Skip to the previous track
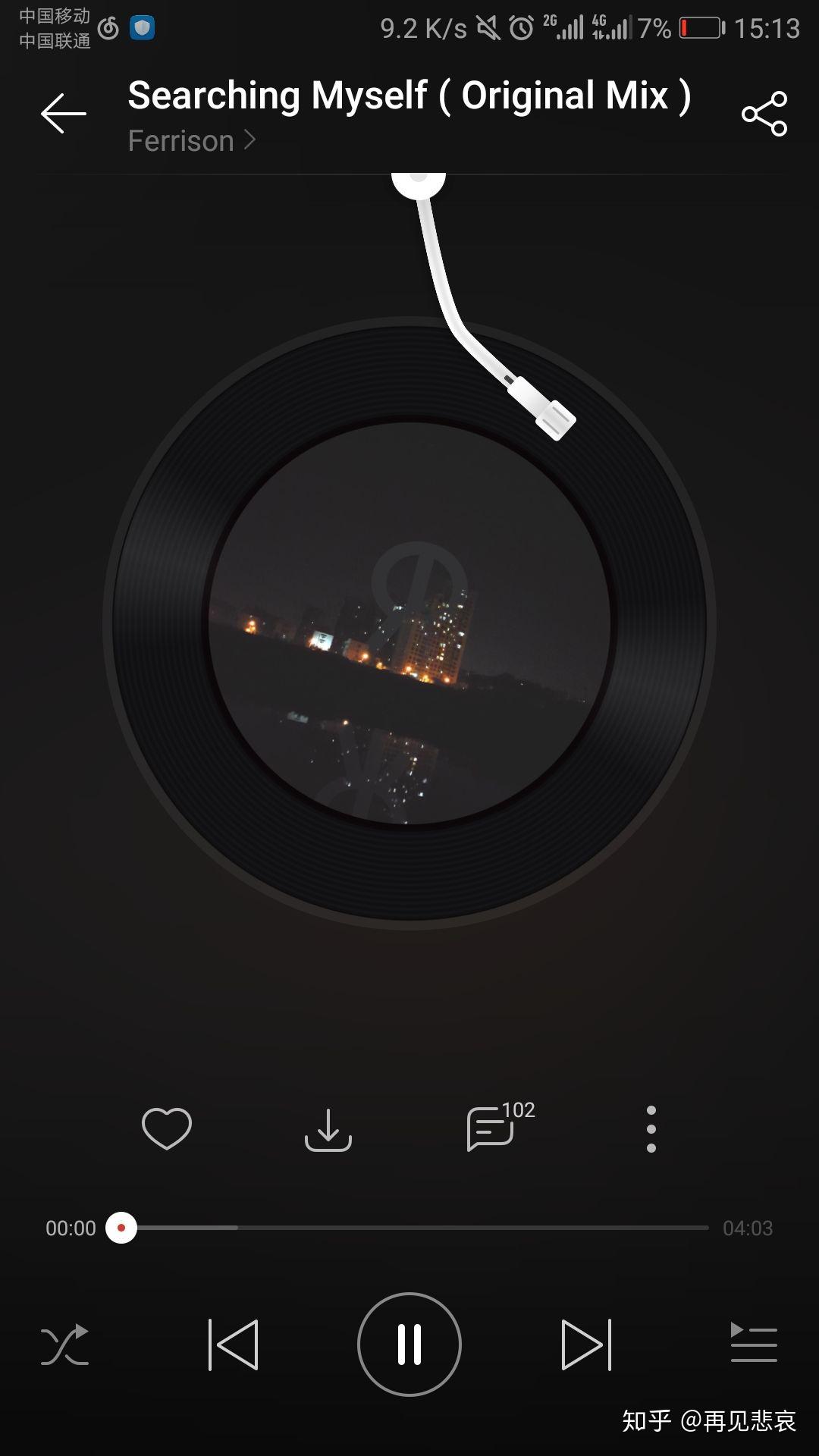Image resolution: width=819 pixels, height=1456 pixels. 233,1345
